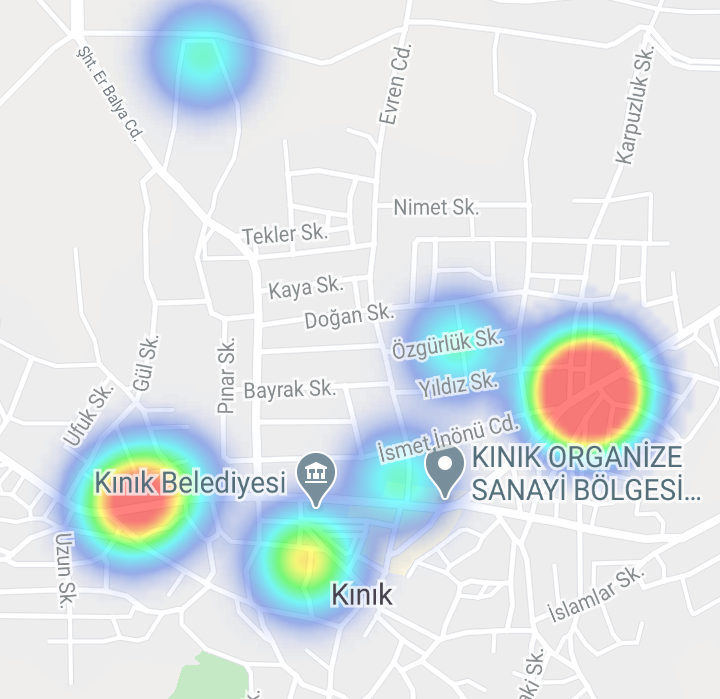Viewport: 720px width, 699px height.
Task: Select the Kınık Organize Sanayi Bölgesi pin
Action: coord(444,469)
